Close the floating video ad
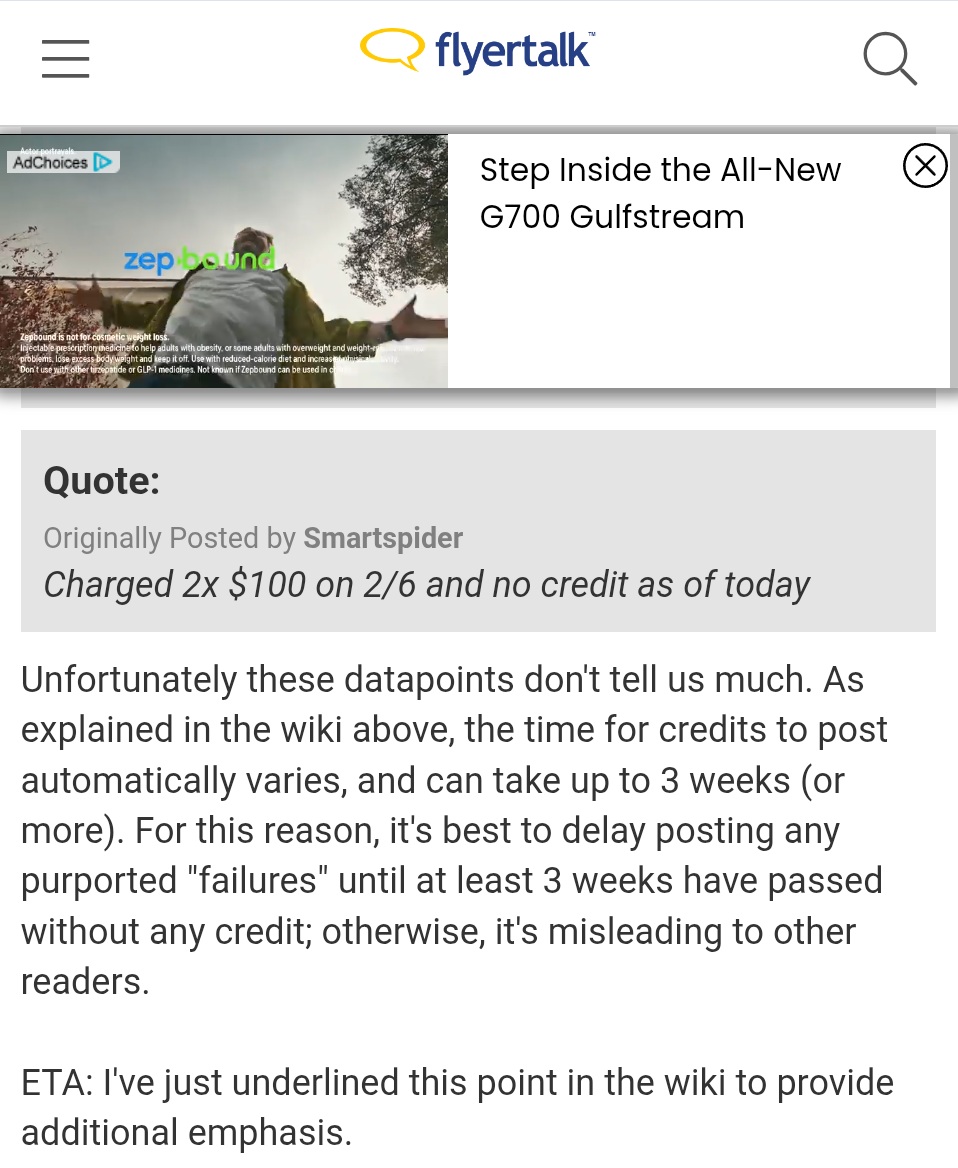The image size is (958, 1168). (924, 166)
